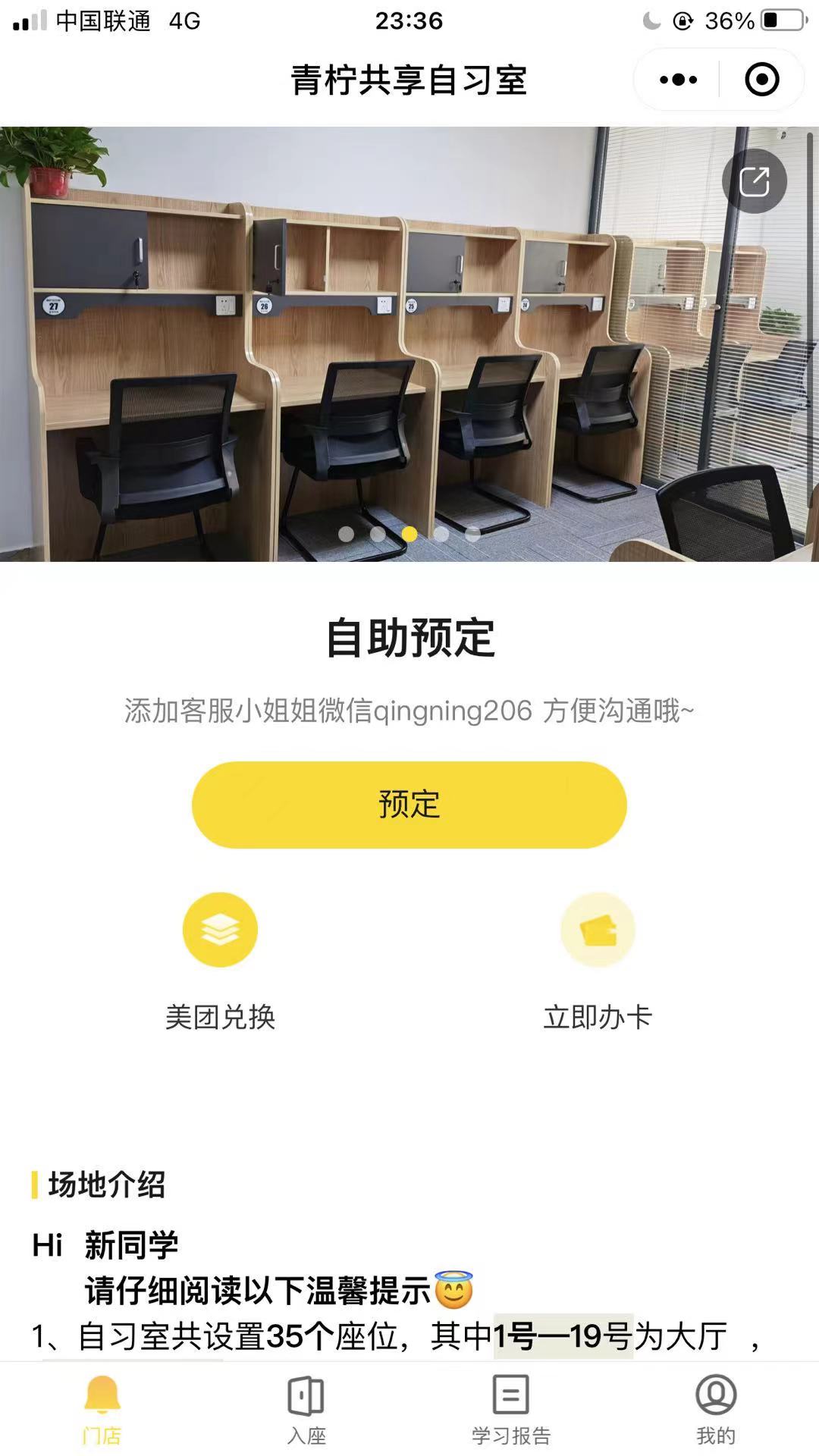Select 立即办卡 to buy a card

pos(598,930)
